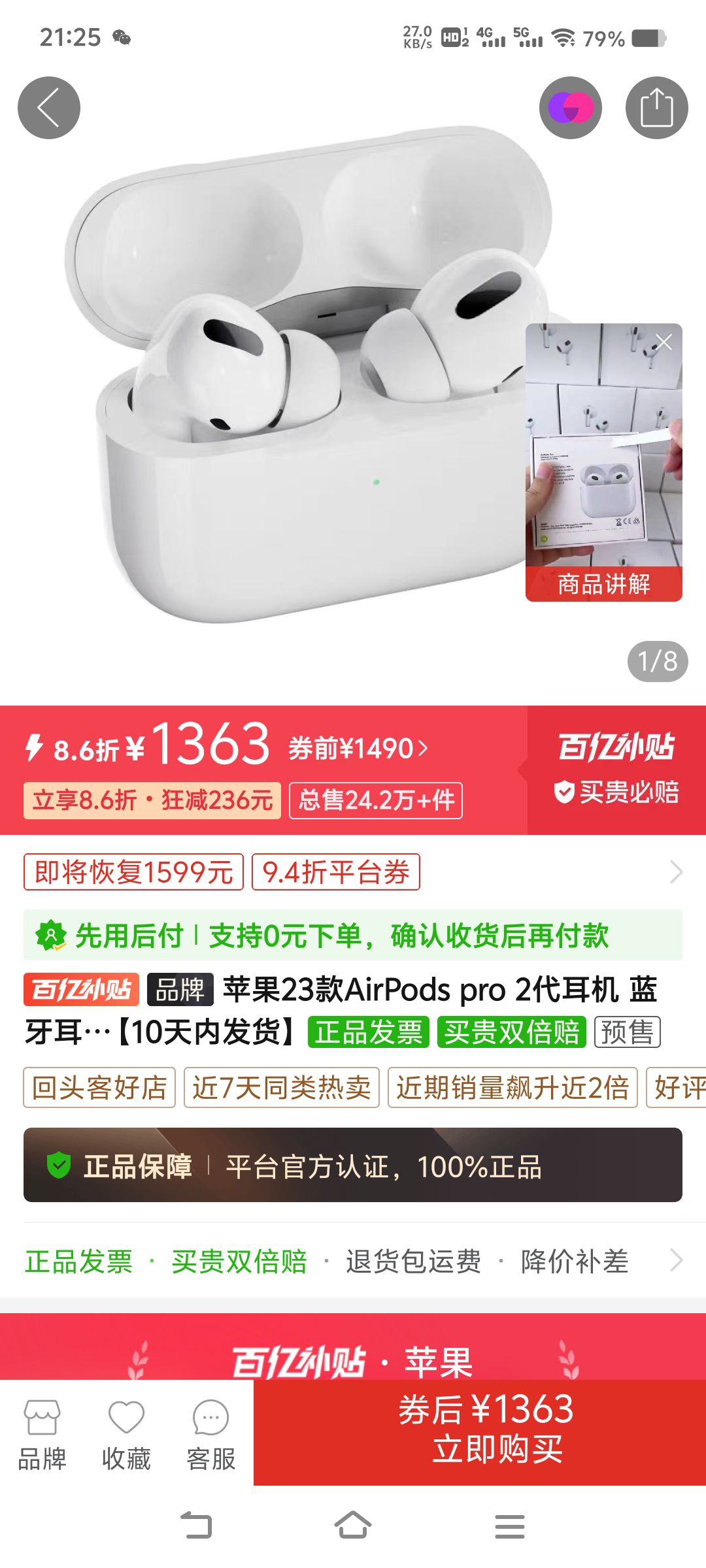Viewport: 706px width, 1568px height.
Task: Tap the purple-pink circle icon
Action: point(571,108)
